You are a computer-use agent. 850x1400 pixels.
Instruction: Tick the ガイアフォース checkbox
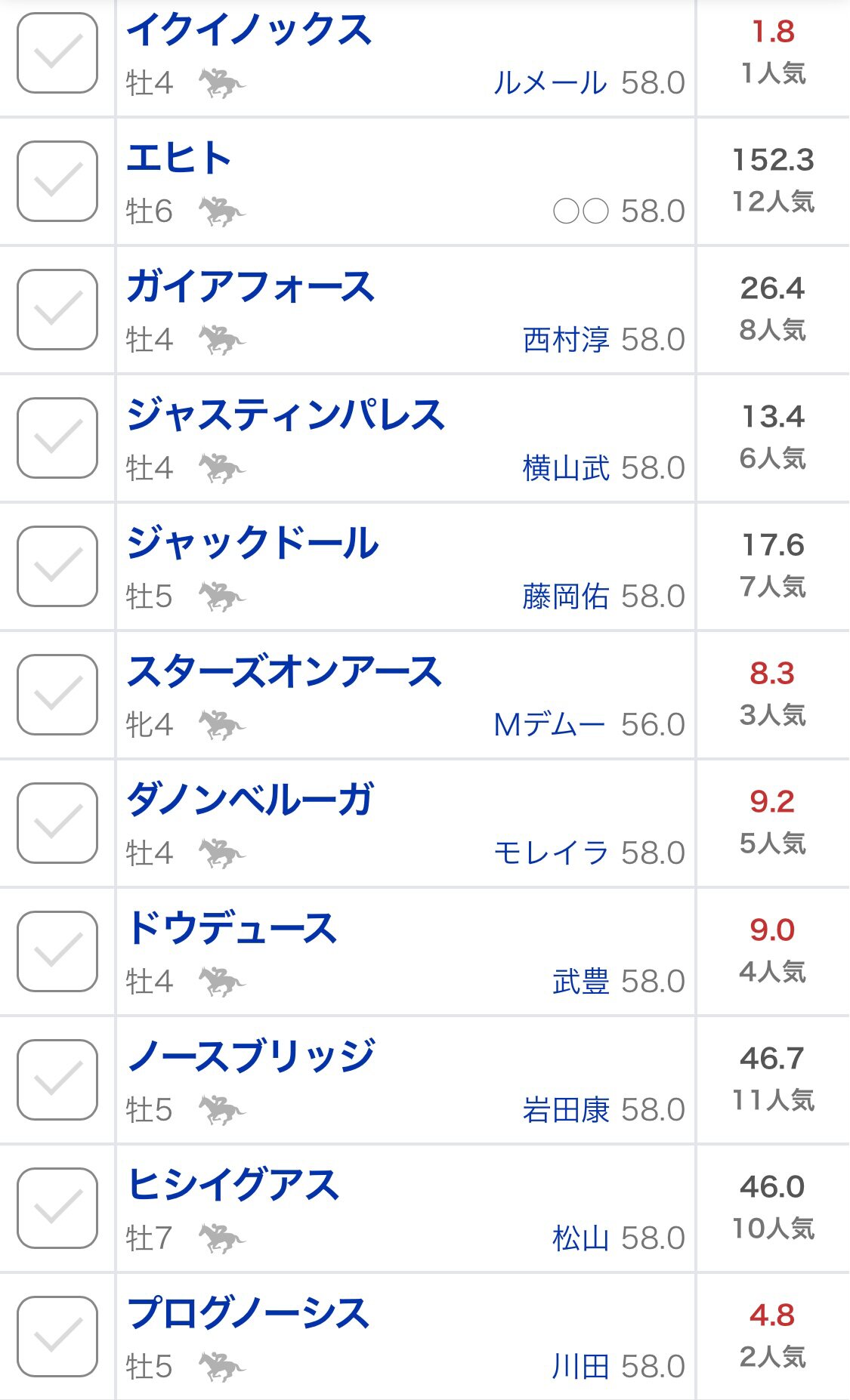tap(57, 310)
